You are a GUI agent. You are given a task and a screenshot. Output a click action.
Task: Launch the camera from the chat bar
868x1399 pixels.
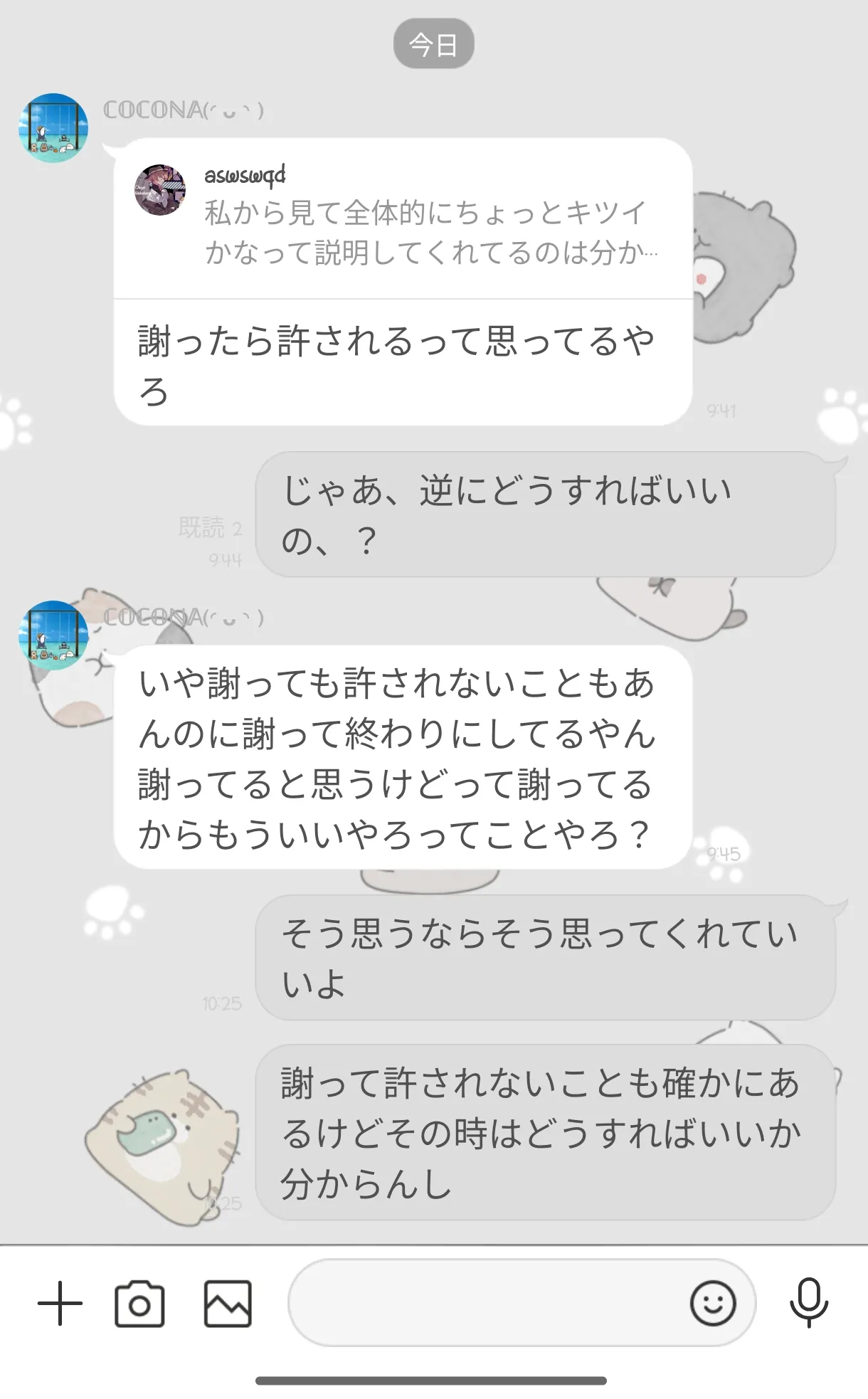(x=139, y=1304)
